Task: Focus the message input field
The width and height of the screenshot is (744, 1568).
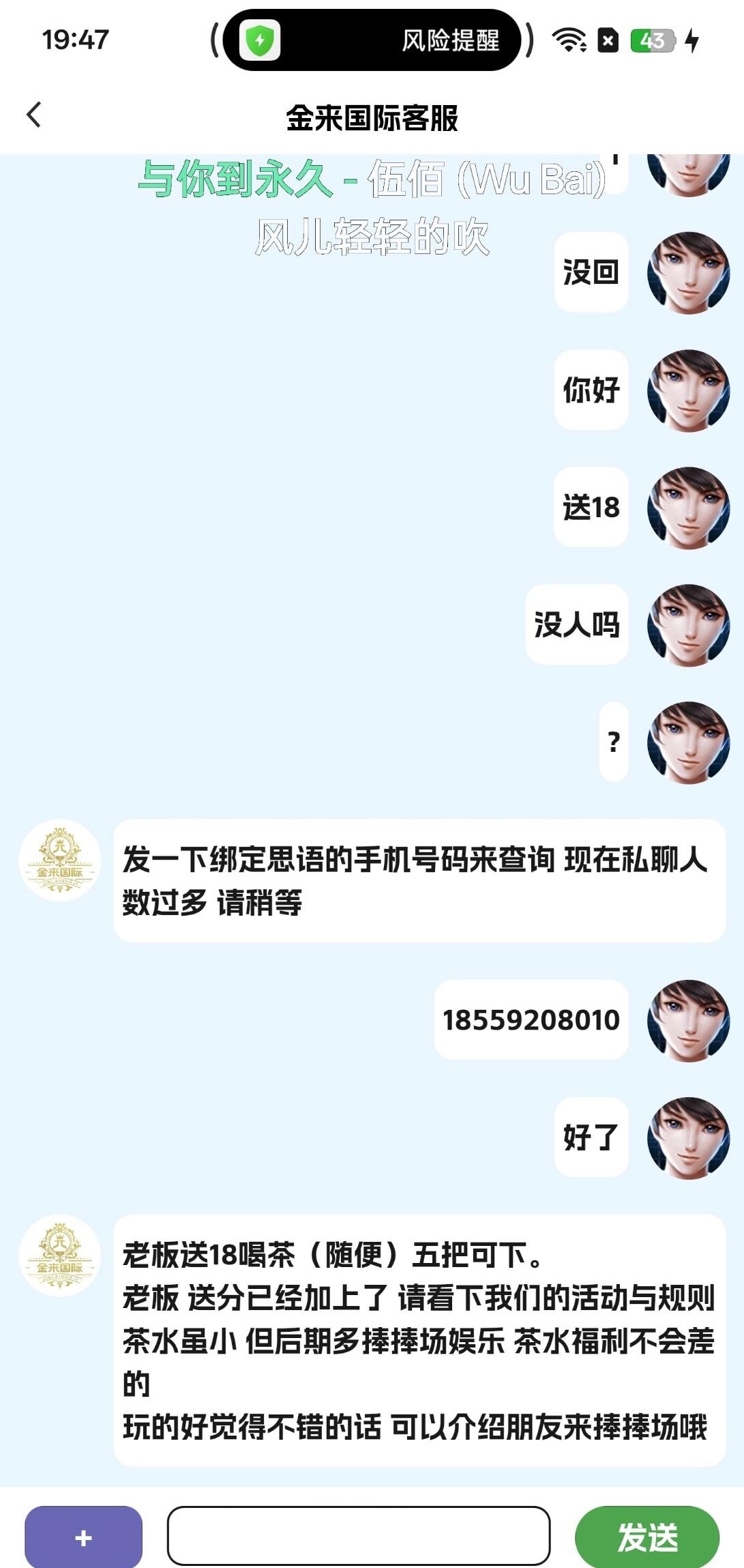Action: (358, 1535)
